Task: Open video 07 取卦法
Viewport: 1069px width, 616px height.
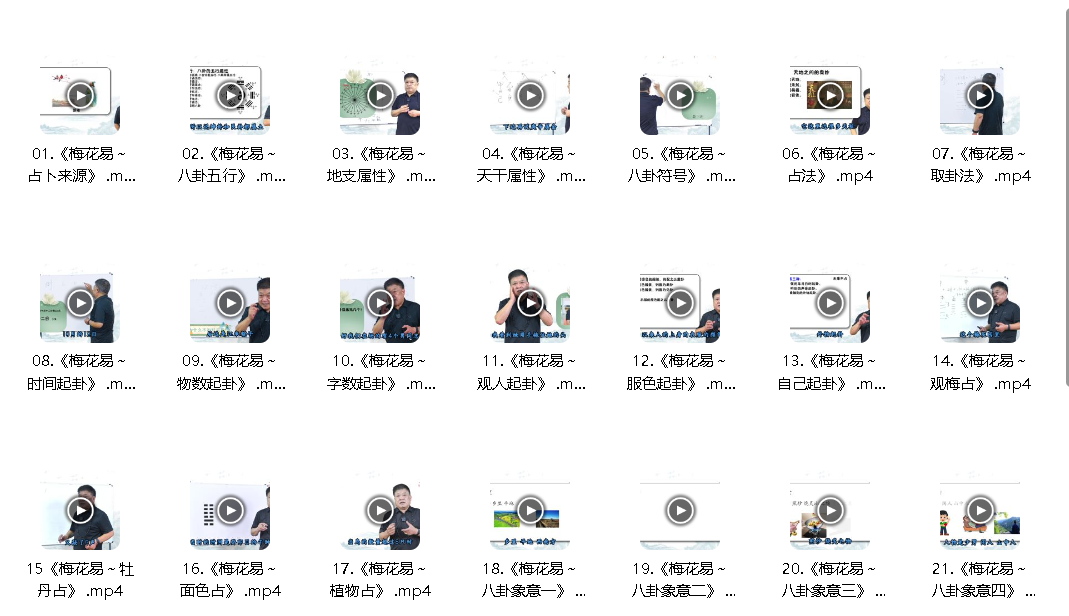Action: [x=980, y=96]
